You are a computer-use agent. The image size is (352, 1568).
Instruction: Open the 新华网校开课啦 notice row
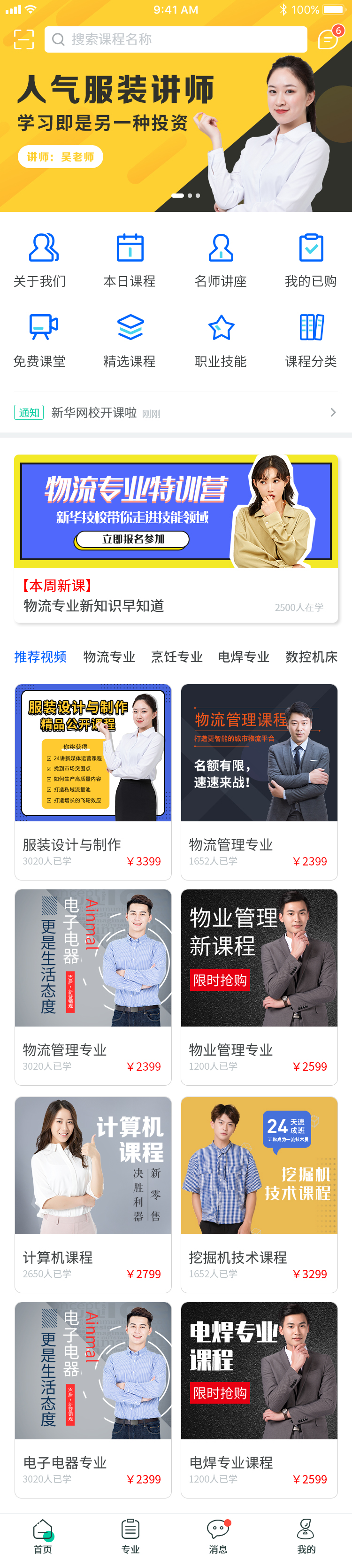[x=176, y=413]
